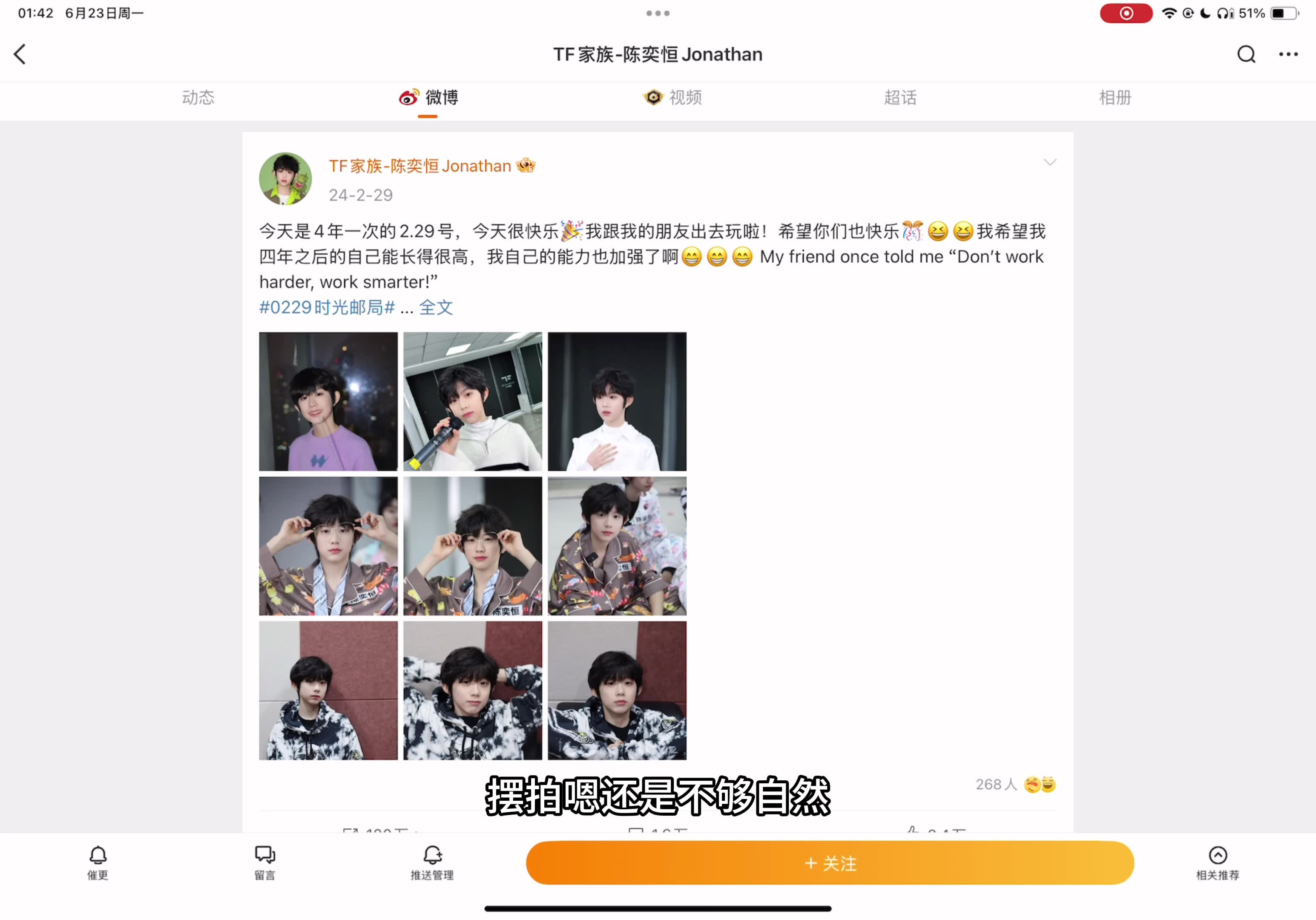Switch to the 视频 tab
The height and width of the screenshot is (920, 1316).
[x=673, y=98]
